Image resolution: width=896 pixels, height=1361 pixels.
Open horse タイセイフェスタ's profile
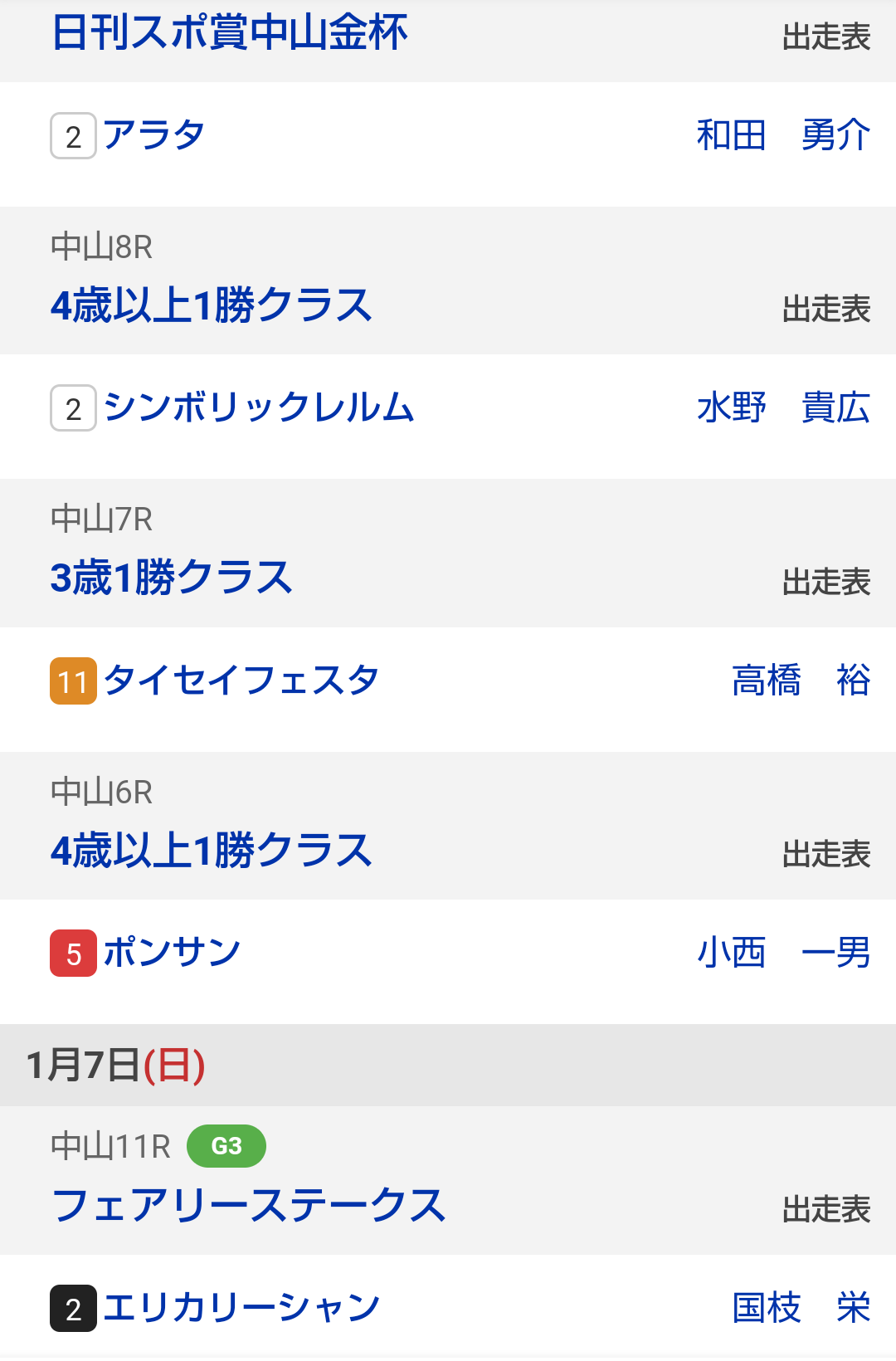(x=241, y=680)
